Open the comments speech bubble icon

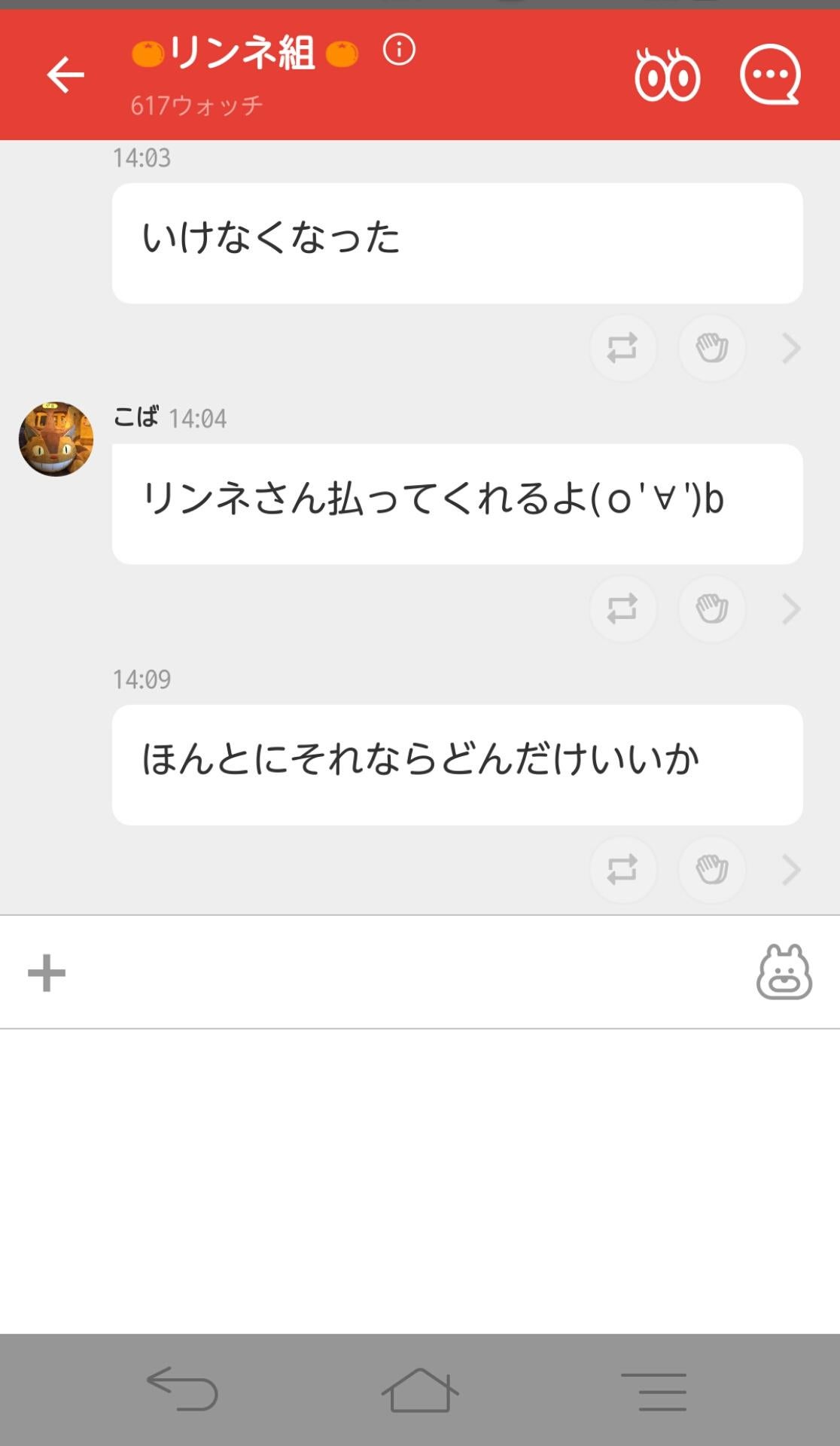(x=772, y=75)
